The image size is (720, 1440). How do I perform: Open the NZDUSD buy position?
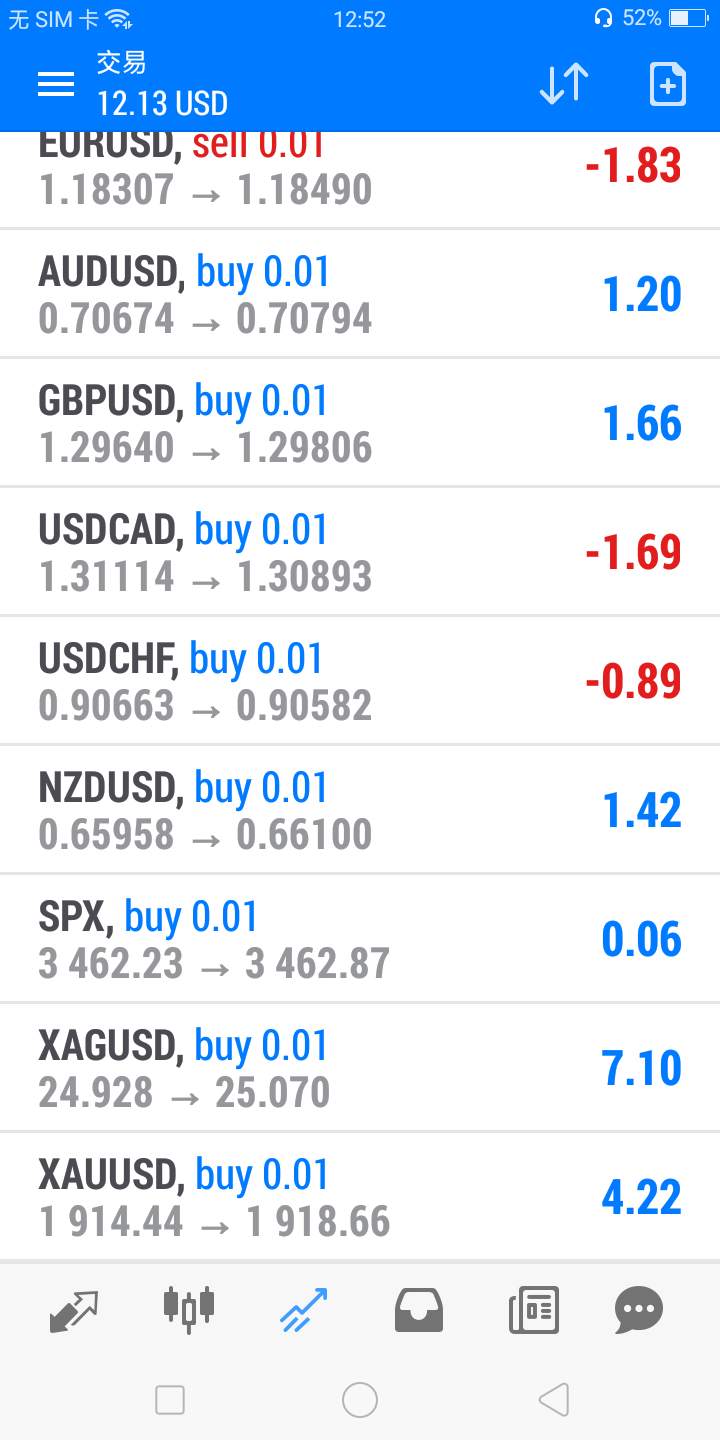[360, 809]
